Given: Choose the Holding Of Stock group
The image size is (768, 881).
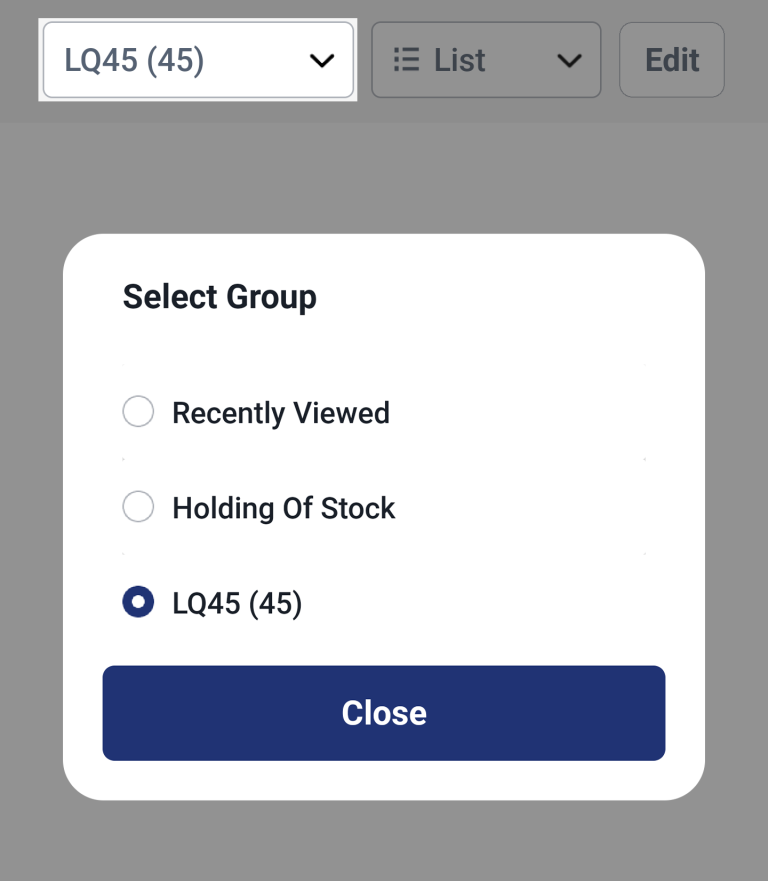Looking at the screenshot, I should point(138,507).
